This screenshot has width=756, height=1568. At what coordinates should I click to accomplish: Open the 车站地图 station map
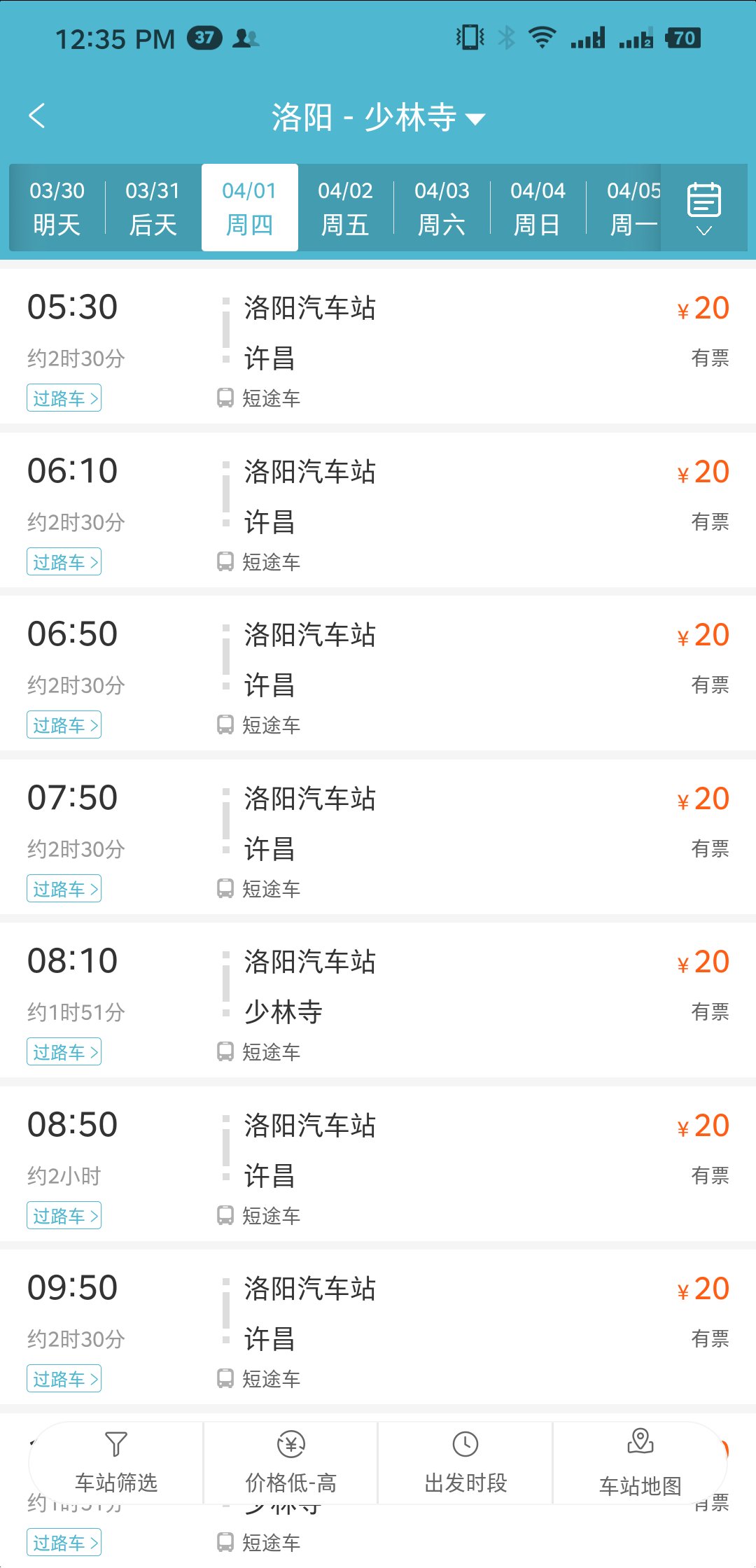(x=640, y=1463)
